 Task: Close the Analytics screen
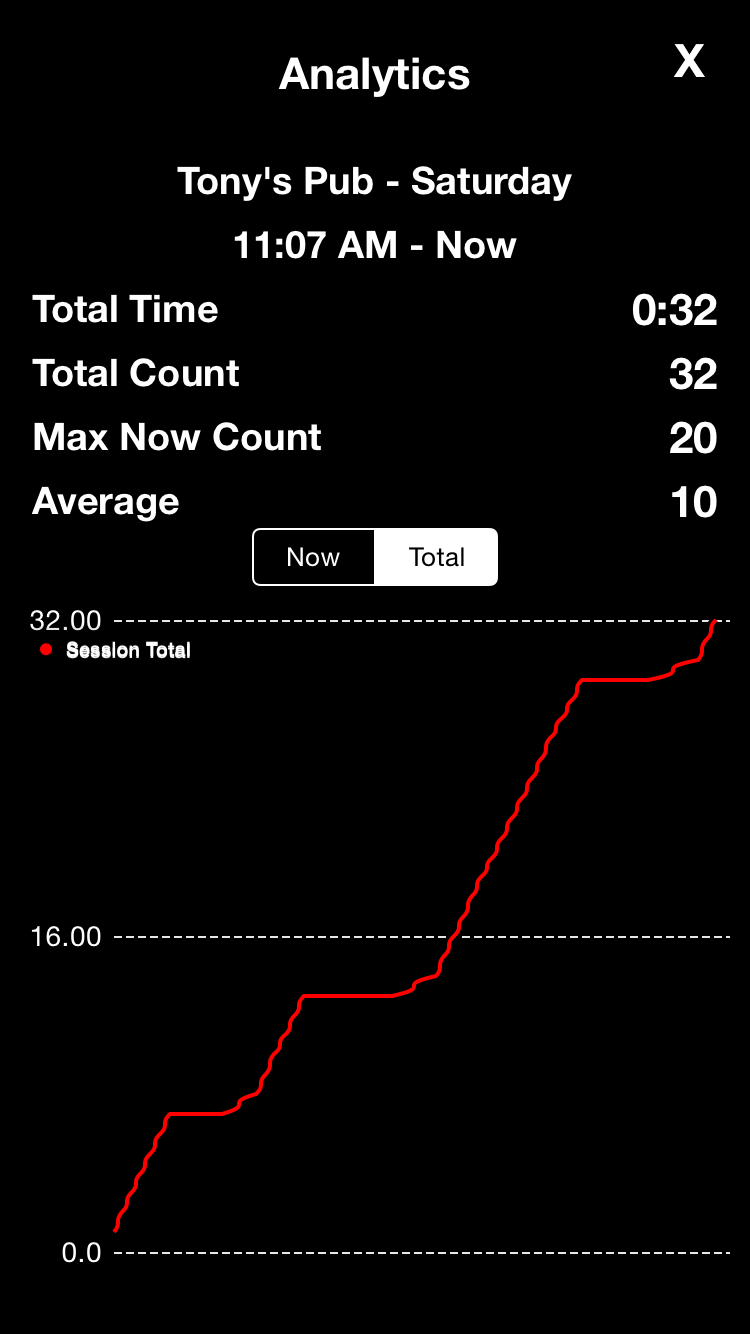(689, 62)
